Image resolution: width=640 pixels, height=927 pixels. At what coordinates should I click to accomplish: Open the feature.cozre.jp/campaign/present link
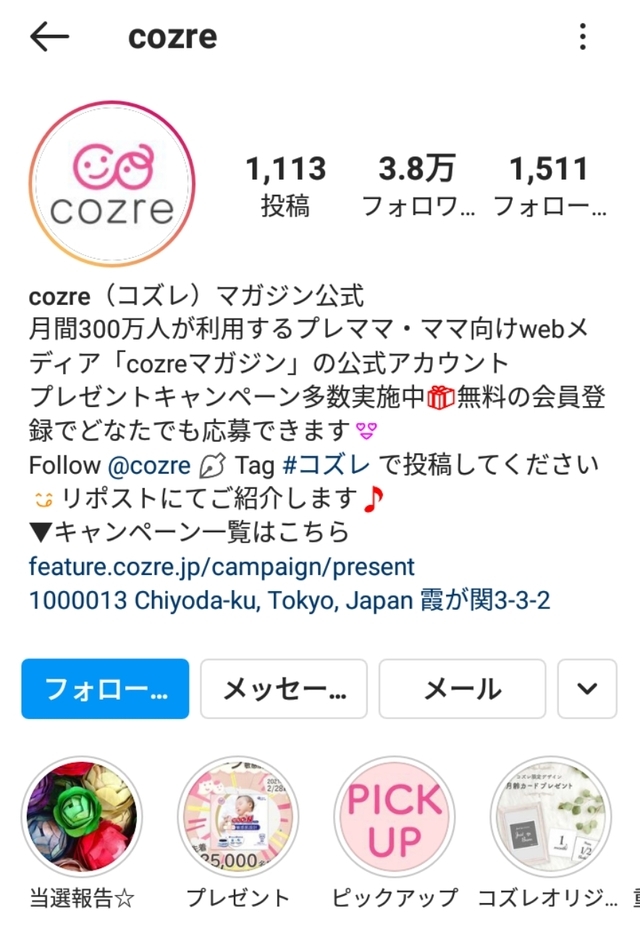221,567
